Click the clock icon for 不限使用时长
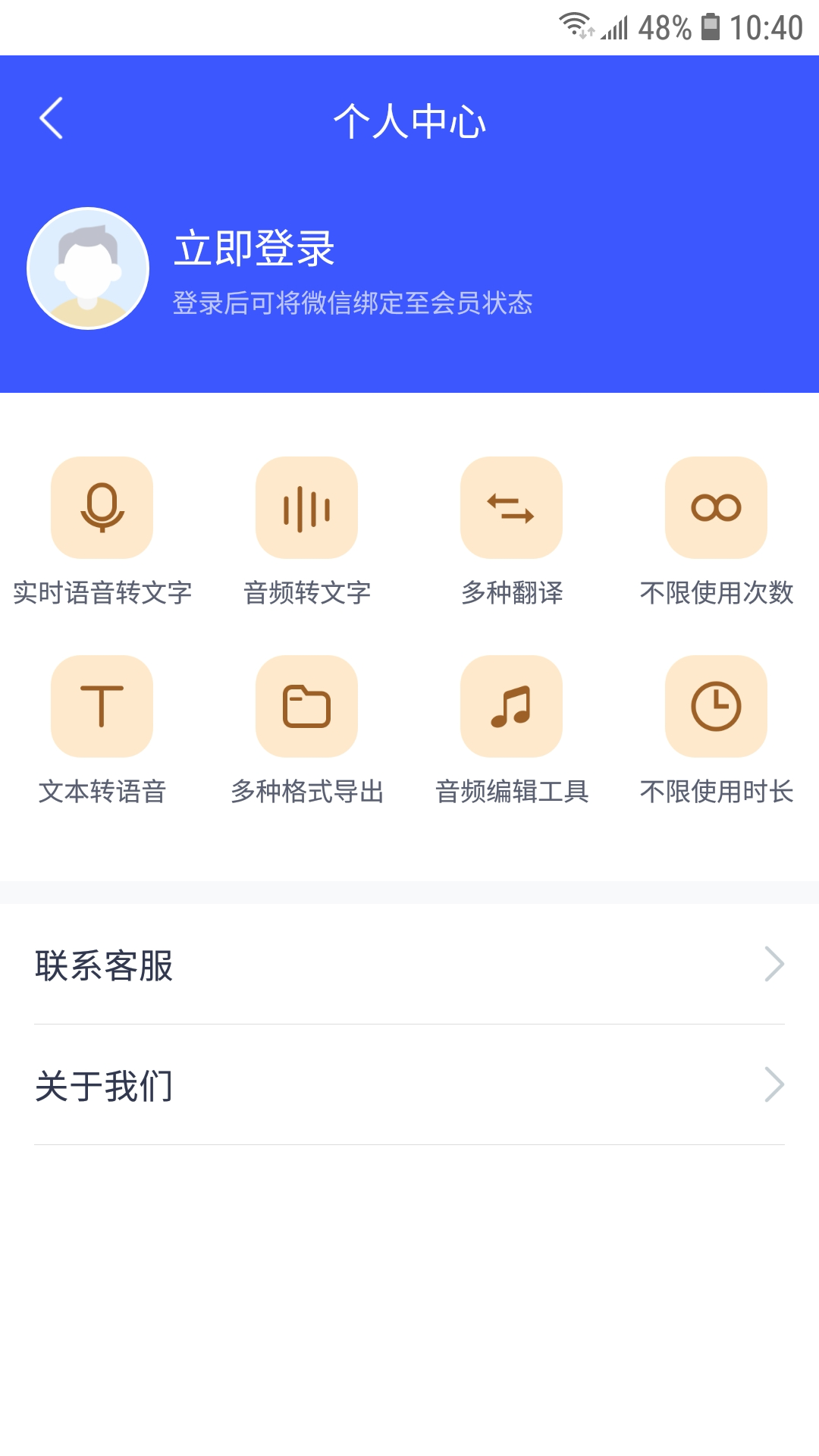819x1456 pixels. [716, 706]
